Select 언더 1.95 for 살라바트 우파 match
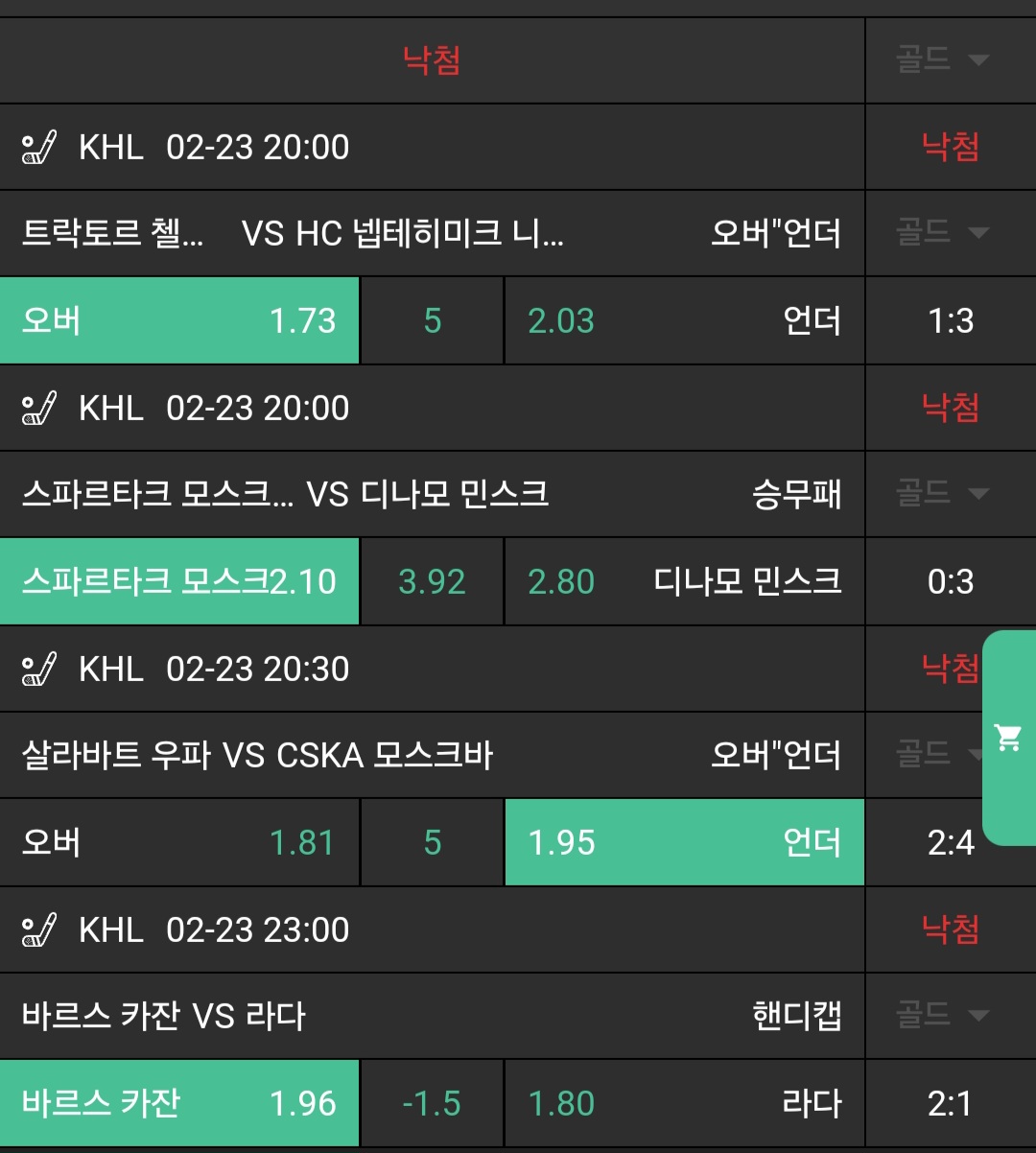This screenshot has height=1153, width=1036. click(x=684, y=842)
